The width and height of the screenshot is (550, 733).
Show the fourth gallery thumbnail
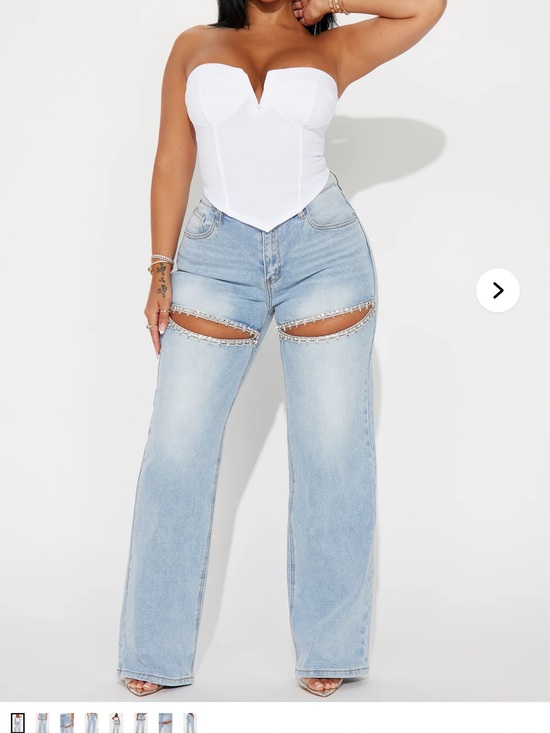pos(92,723)
